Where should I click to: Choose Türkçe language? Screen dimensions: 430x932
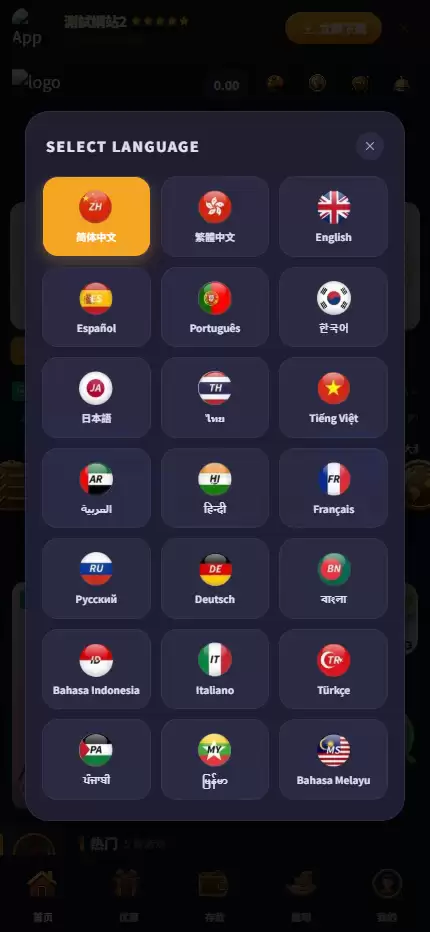[x=333, y=669]
